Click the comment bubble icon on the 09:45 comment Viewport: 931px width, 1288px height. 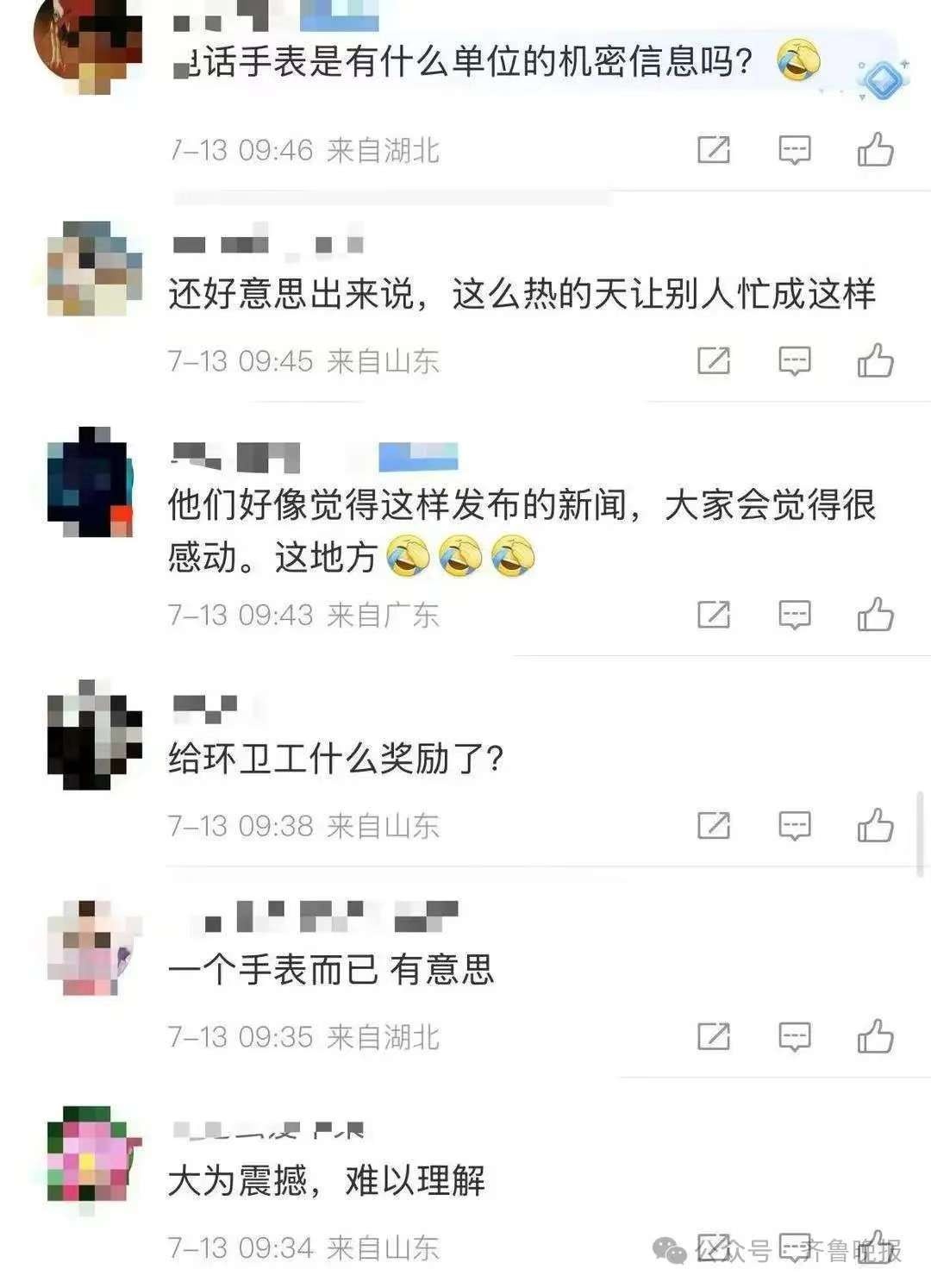coord(793,360)
